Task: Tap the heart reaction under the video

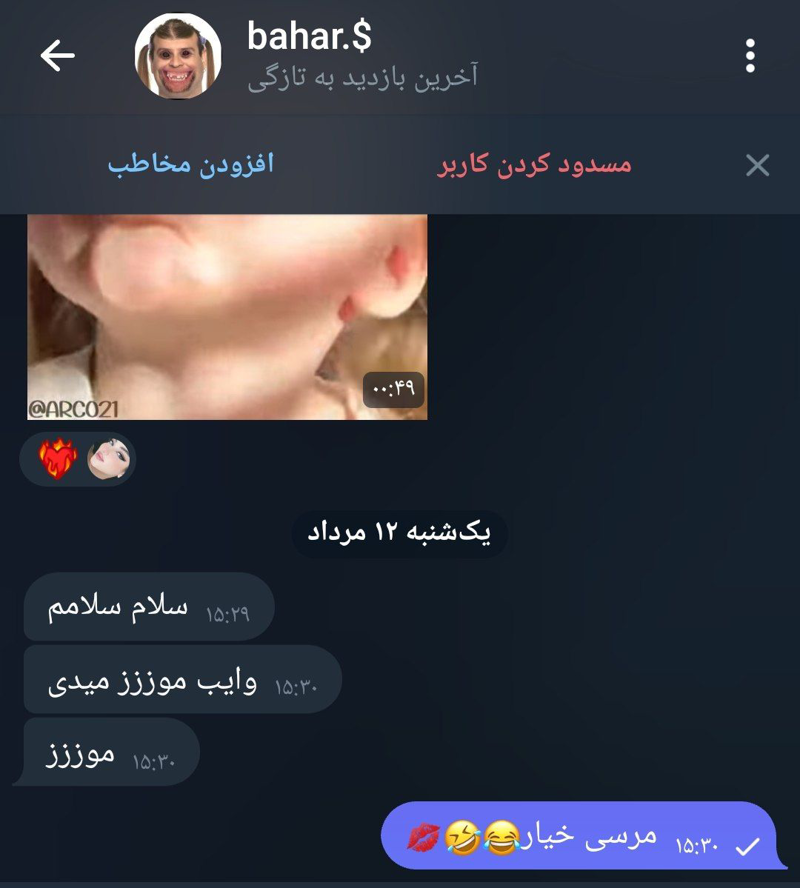Action: click(x=58, y=460)
